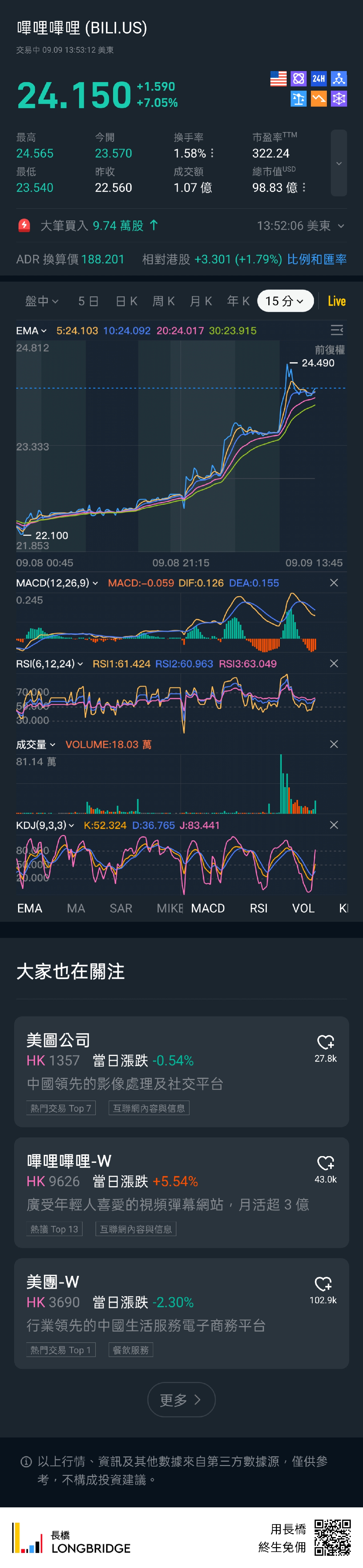The width and height of the screenshot is (363, 1568).
Task: Select the monthly K chart tab
Action: (x=200, y=301)
